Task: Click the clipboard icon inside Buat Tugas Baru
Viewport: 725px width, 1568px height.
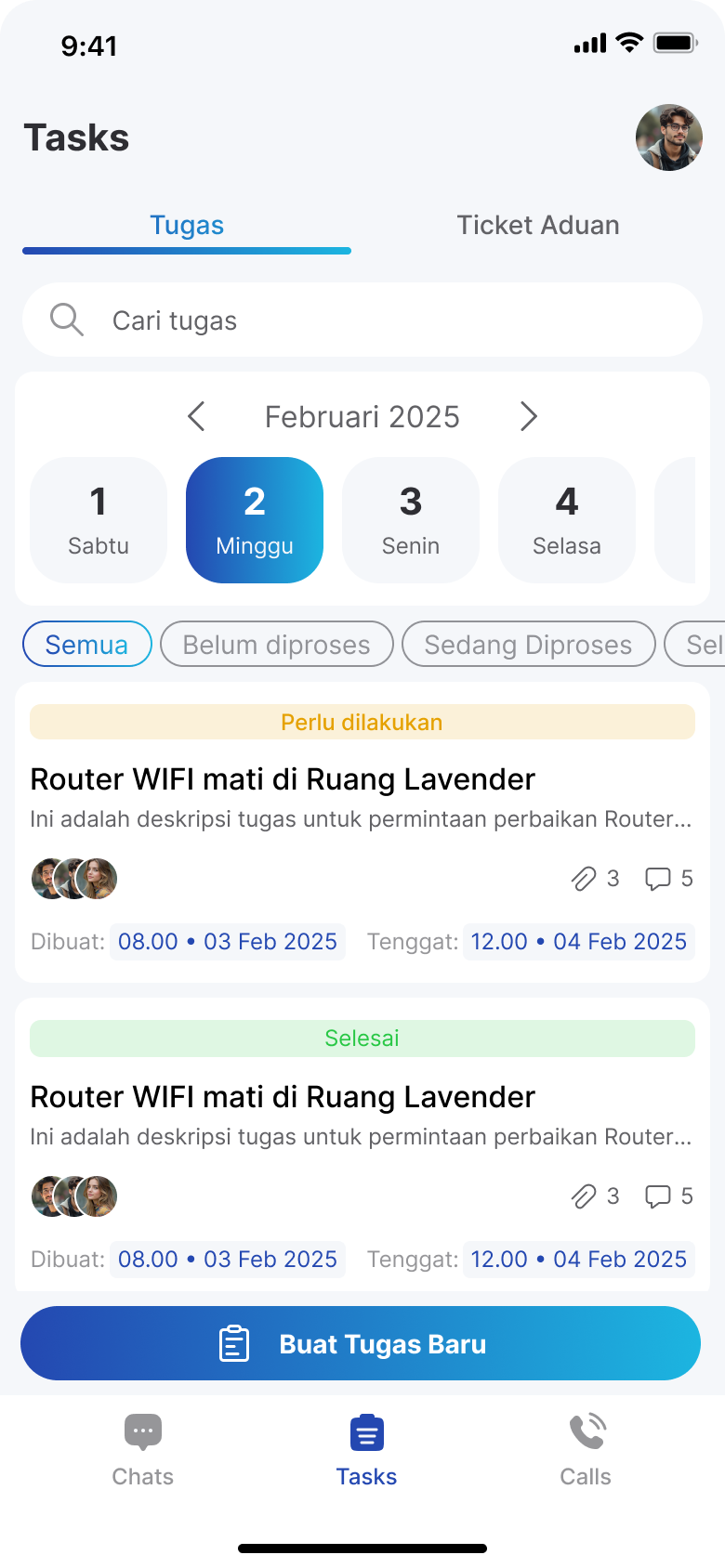Action: point(233,1343)
